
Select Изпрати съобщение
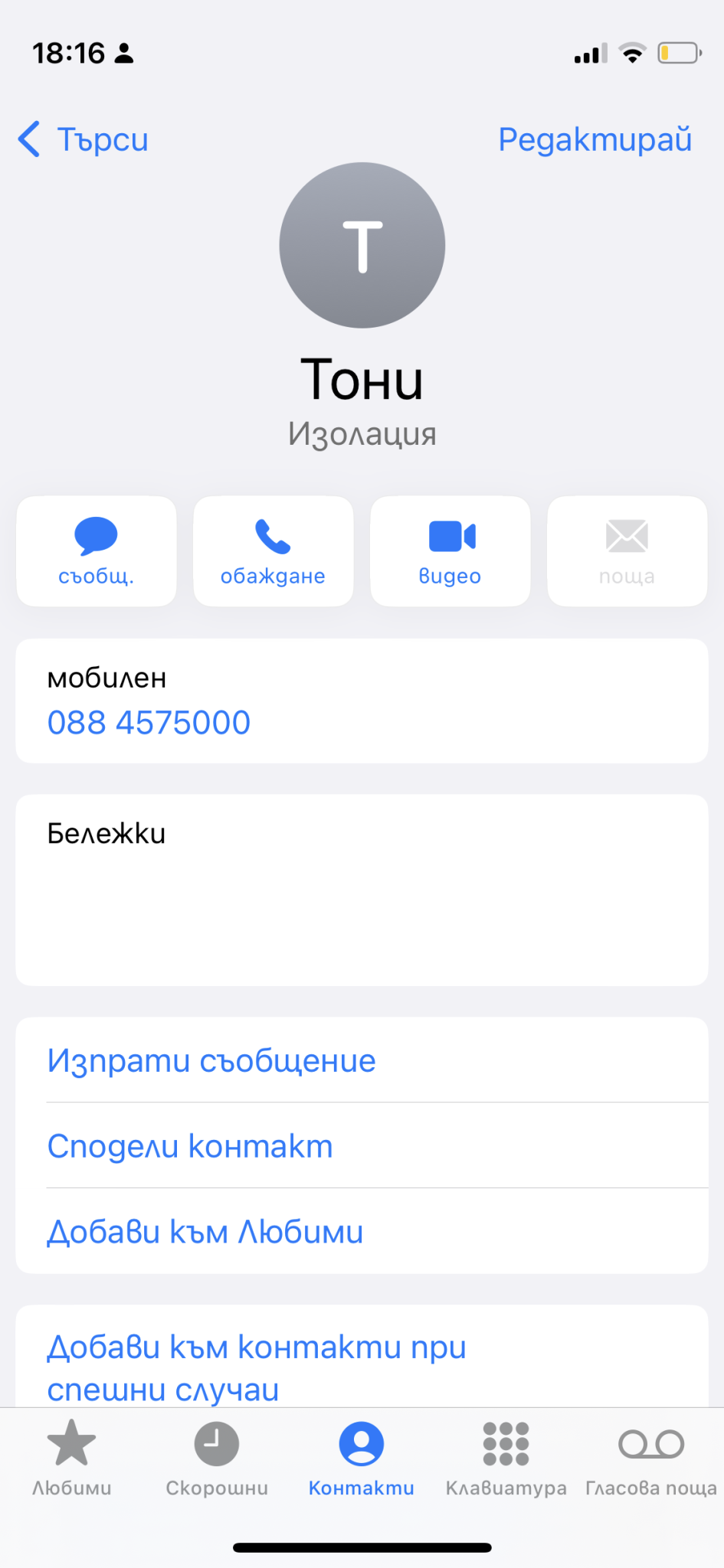click(211, 1060)
